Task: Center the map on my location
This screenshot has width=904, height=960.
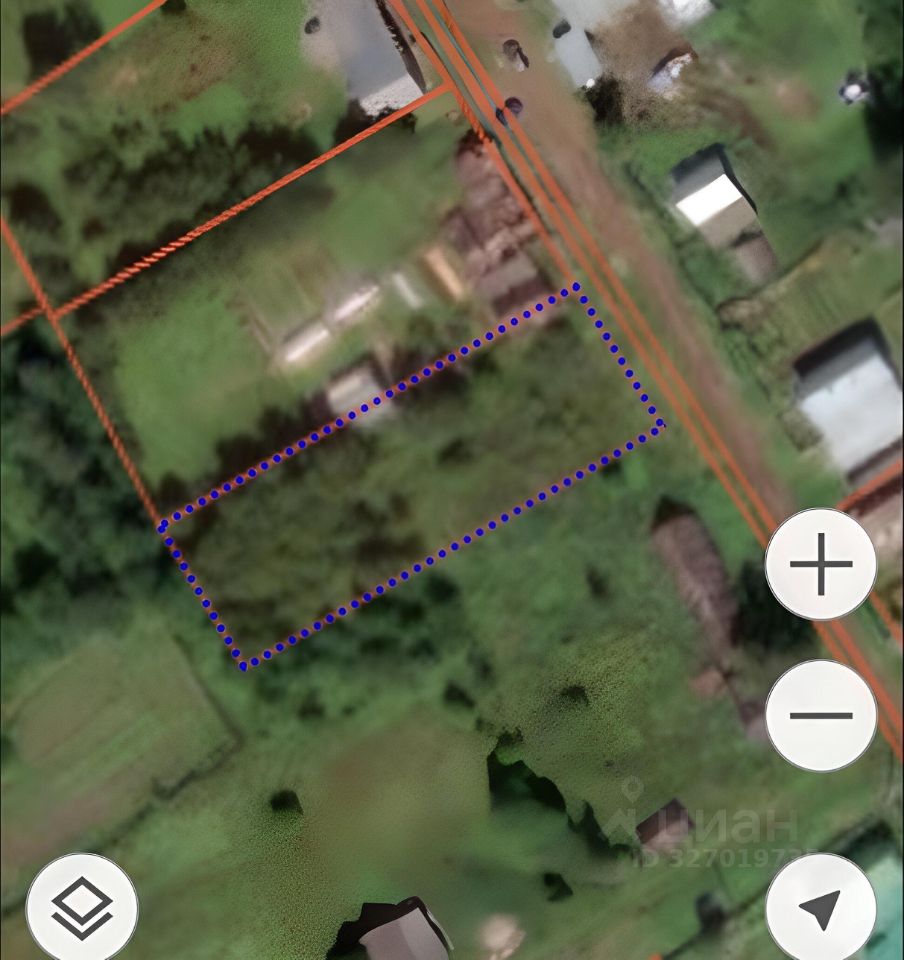Action: (x=821, y=908)
